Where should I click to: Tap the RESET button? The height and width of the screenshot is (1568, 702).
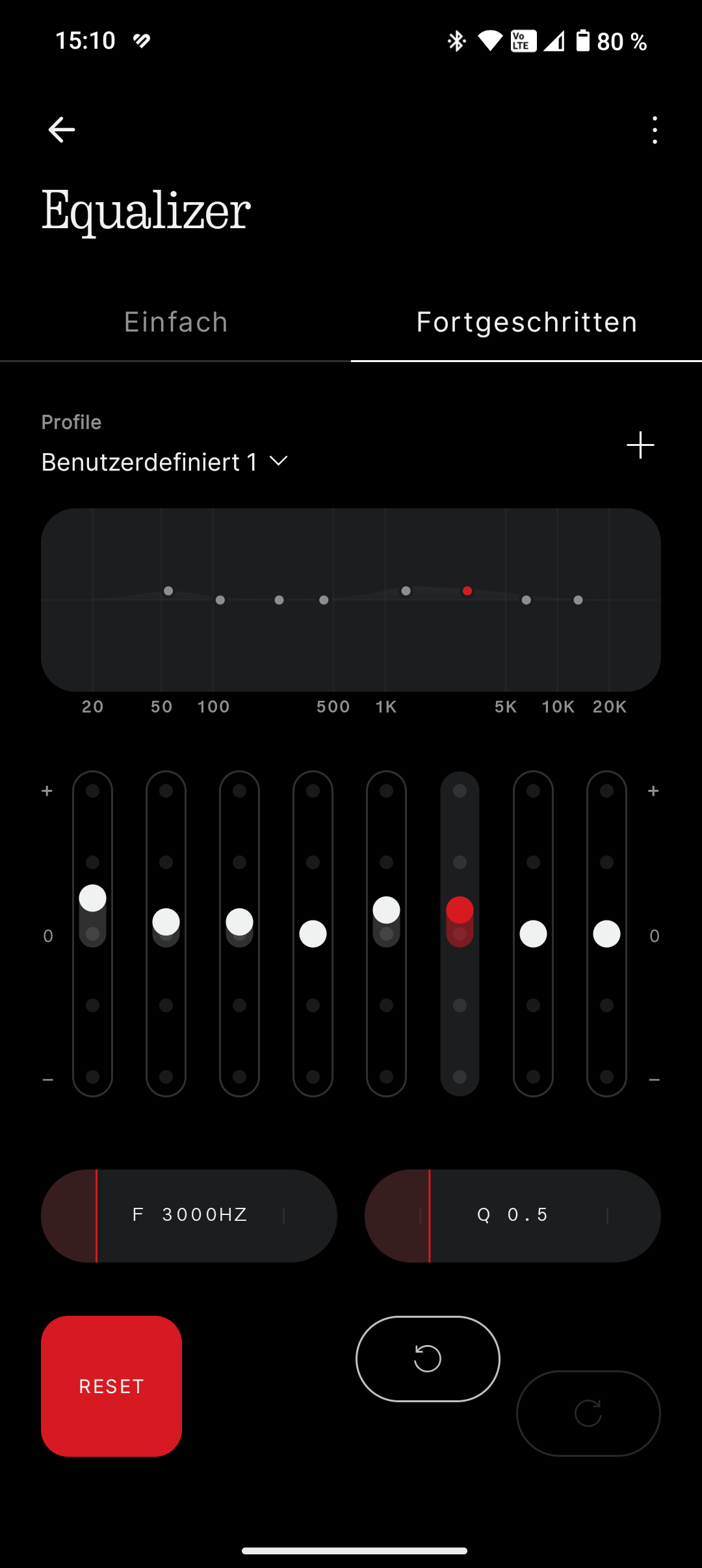tap(111, 1386)
